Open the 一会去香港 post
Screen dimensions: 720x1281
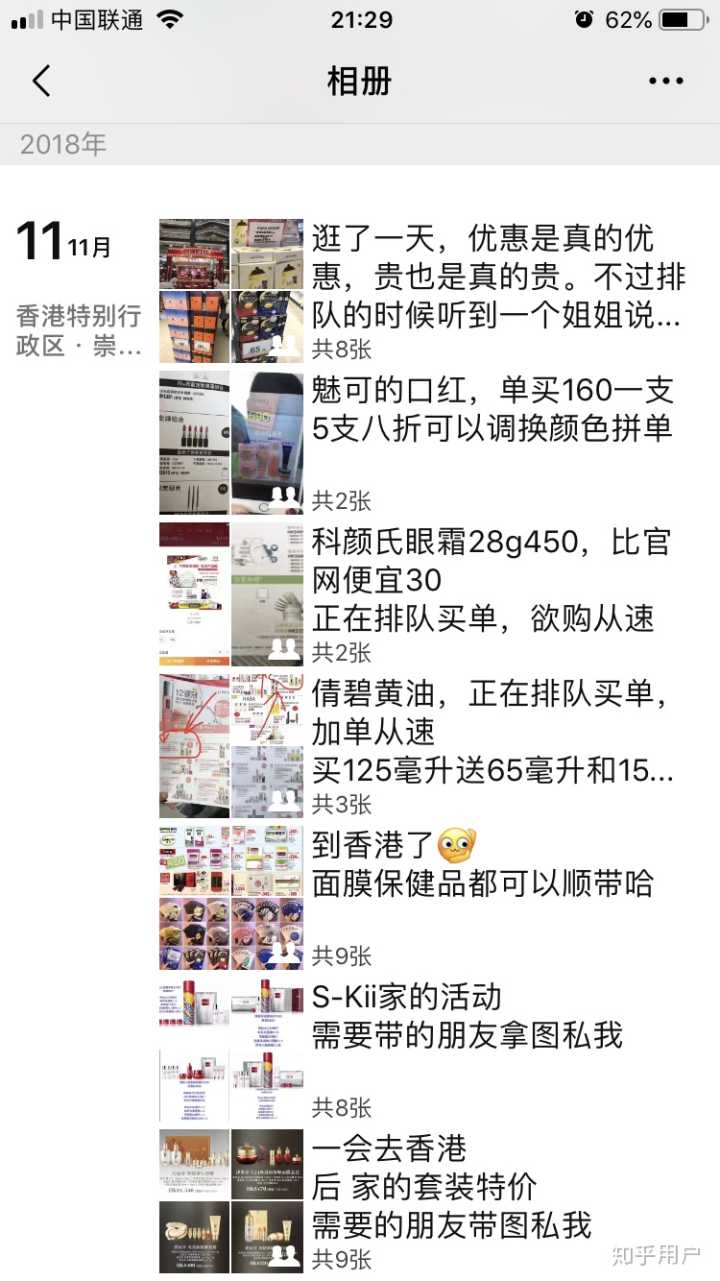(x=452, y=1186)
